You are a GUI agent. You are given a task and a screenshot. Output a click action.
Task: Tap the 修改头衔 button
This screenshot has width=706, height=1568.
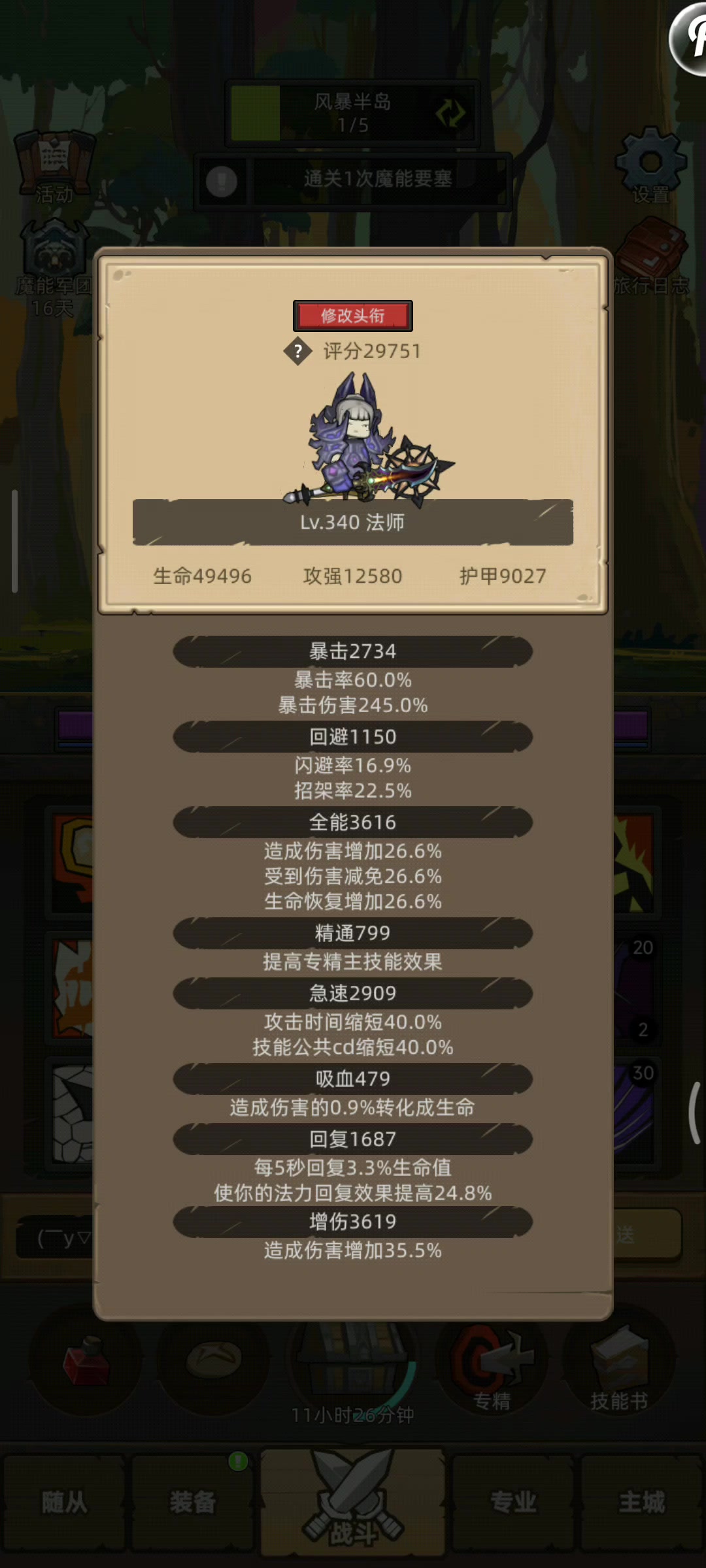point(352,316)
